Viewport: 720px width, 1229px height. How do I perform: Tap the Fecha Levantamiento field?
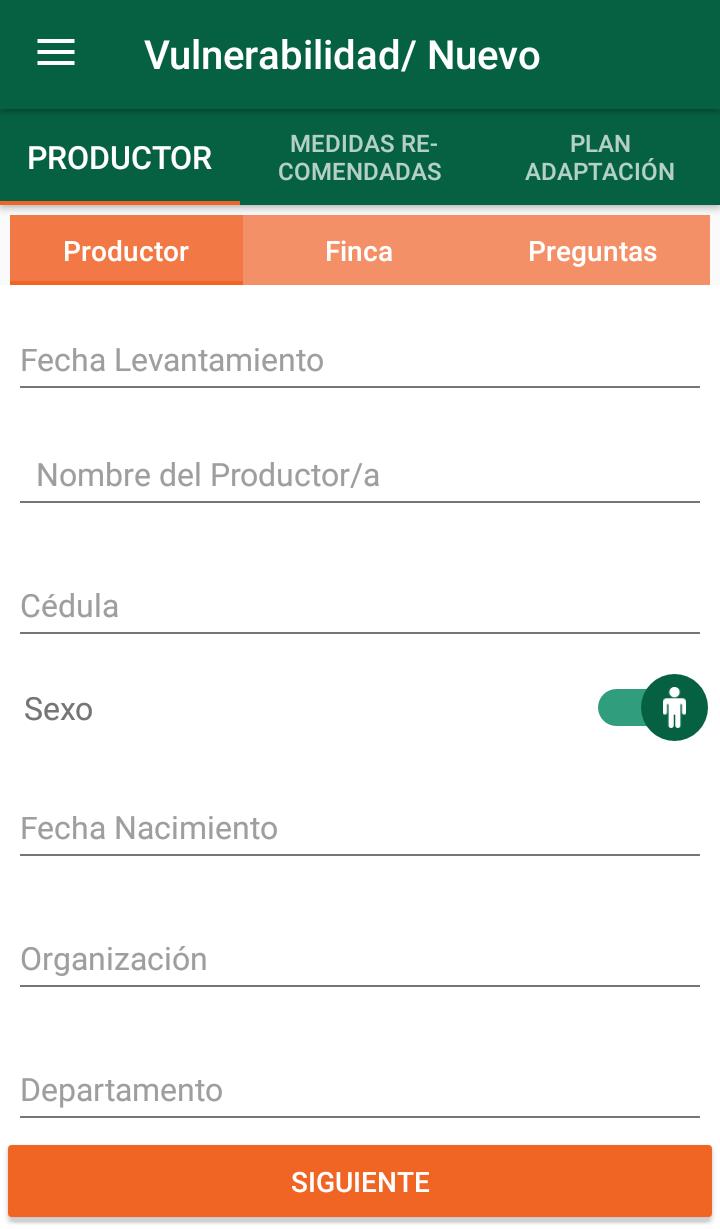pyautogui.click(x=360, y=361)
